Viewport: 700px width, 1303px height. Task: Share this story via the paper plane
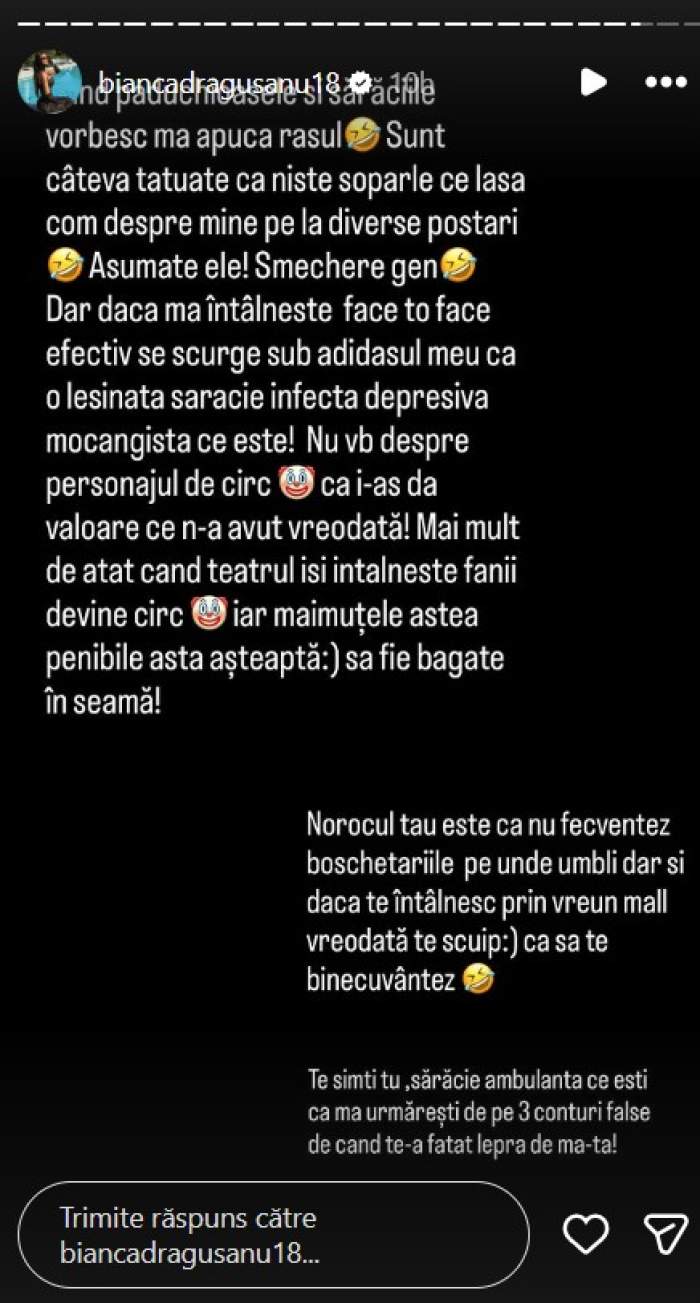[665, 1234]
